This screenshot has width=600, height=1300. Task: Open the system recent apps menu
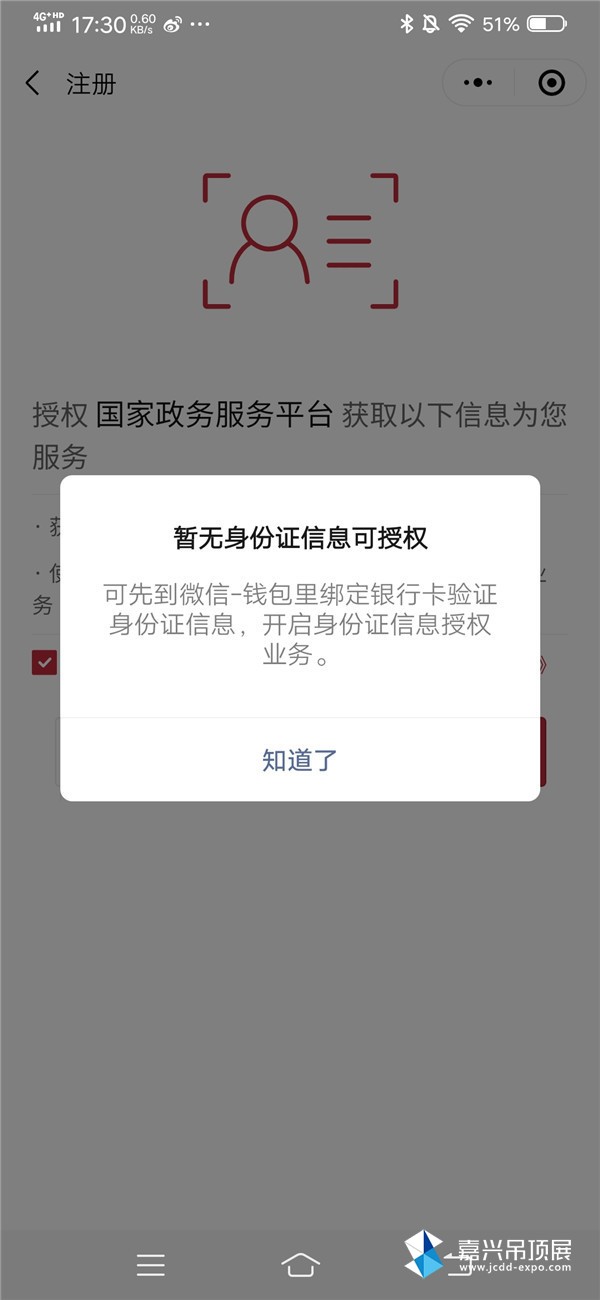point(151,1265)
